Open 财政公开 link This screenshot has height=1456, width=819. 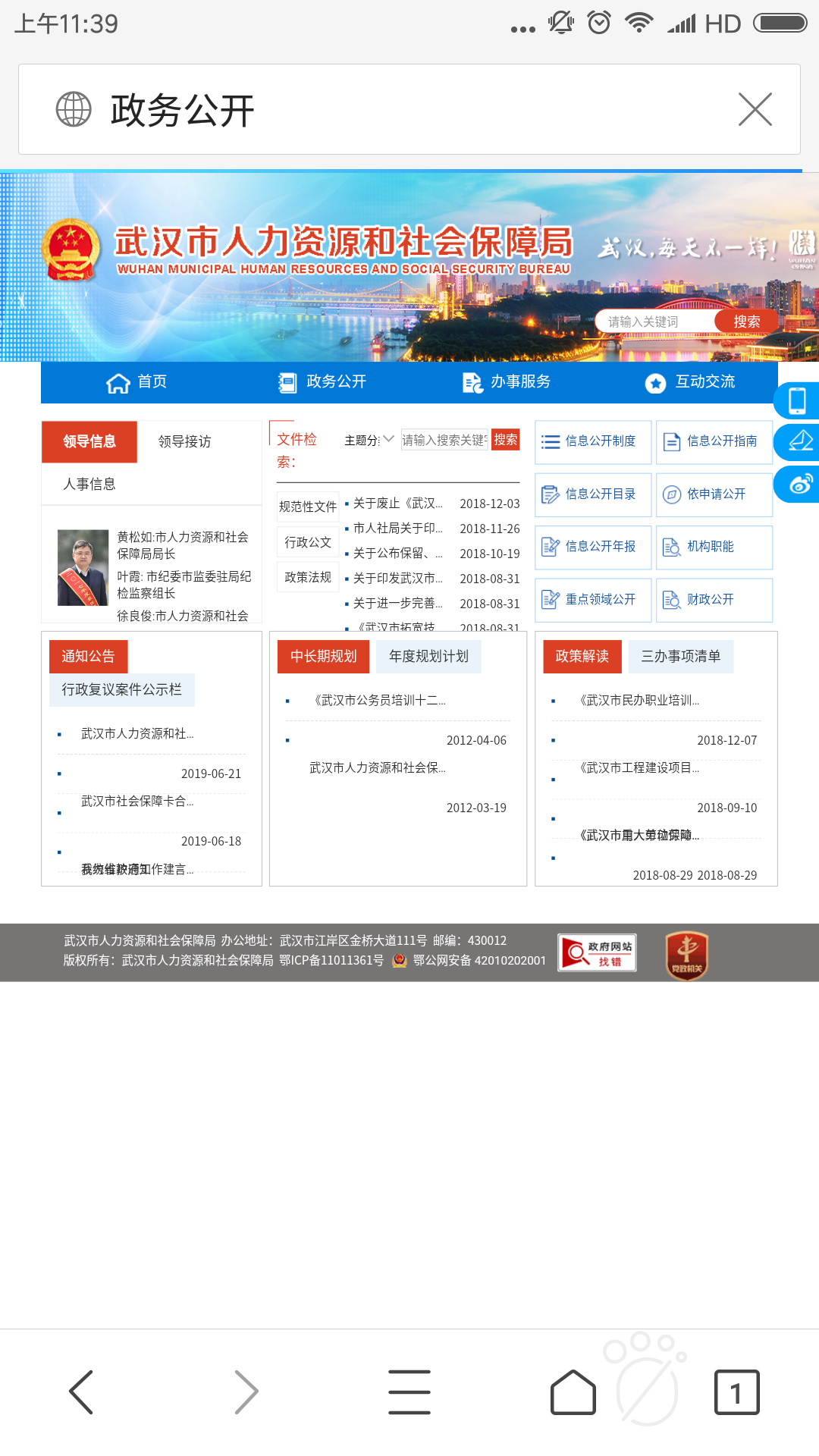714,600
